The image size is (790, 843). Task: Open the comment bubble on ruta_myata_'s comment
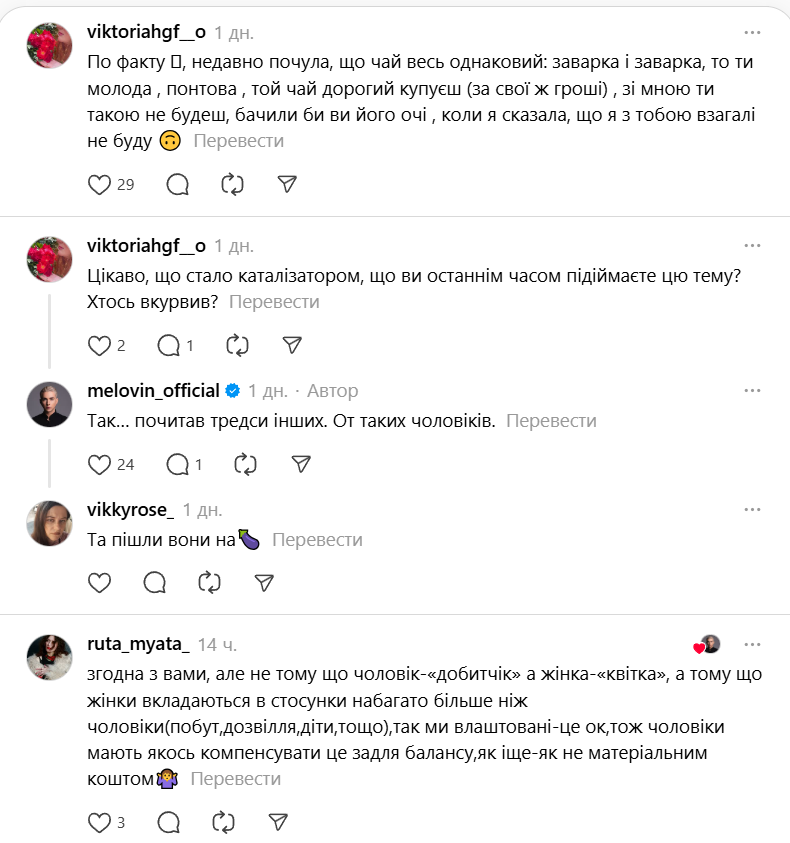[167, 823]
